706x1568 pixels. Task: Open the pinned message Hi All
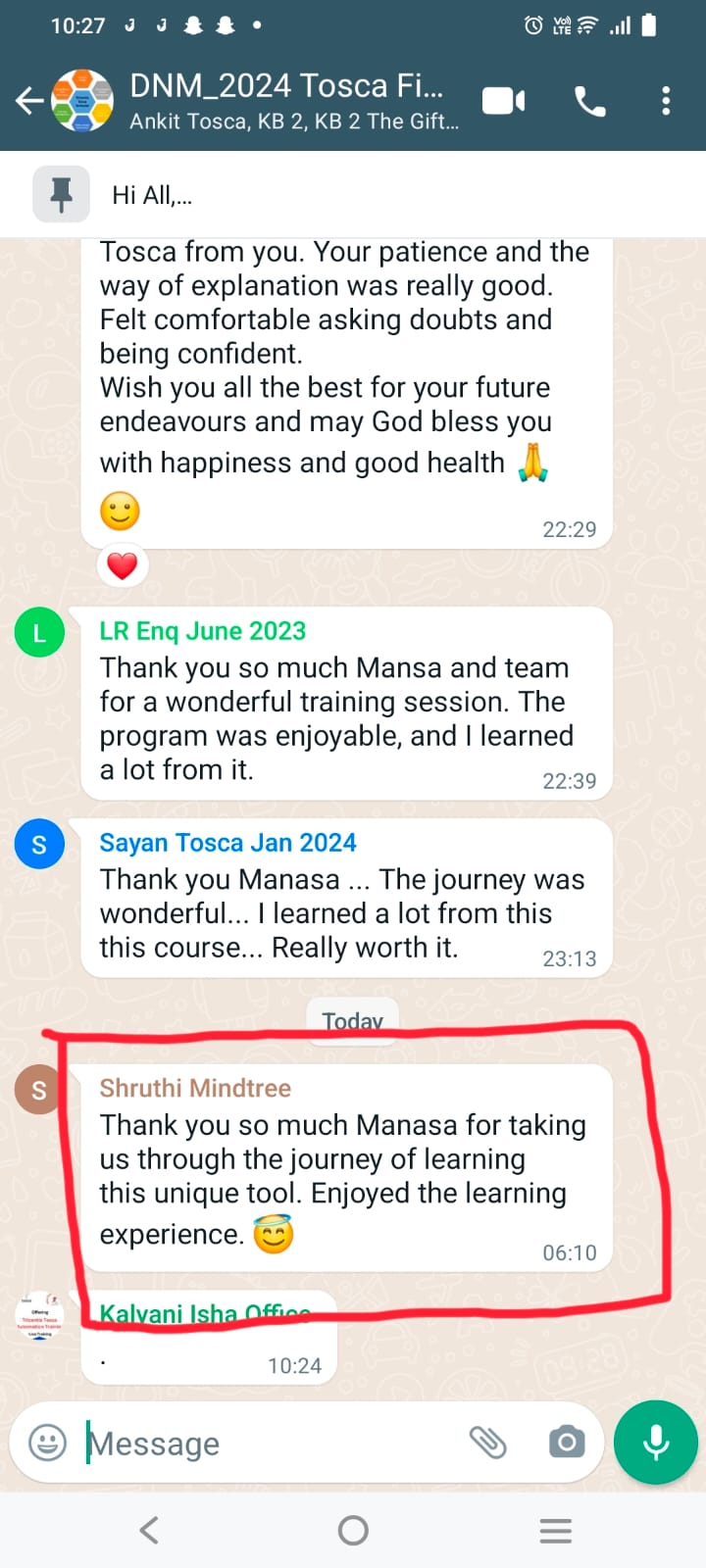pos(353,194)
